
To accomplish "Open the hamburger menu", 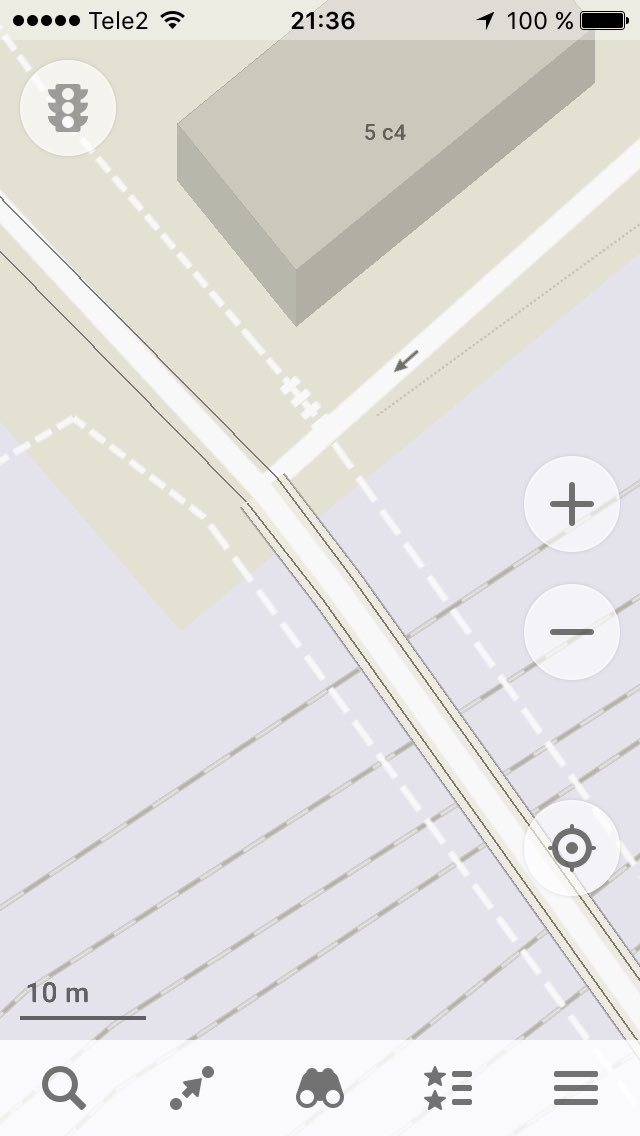I will pyautogui.click(x=576, y=1088).
